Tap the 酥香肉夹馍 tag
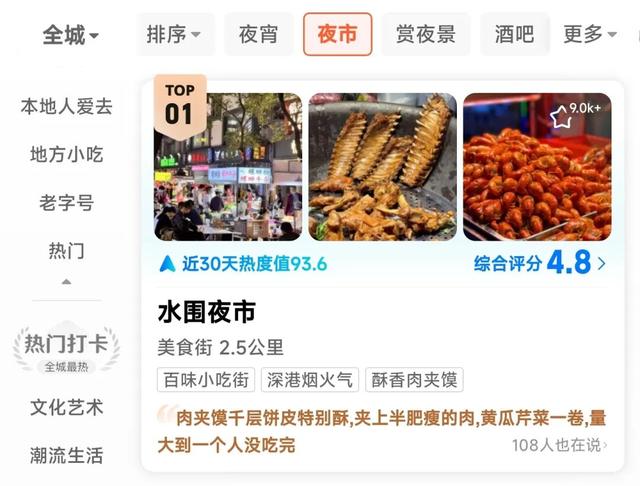640x486 pixels. point(414,380)
